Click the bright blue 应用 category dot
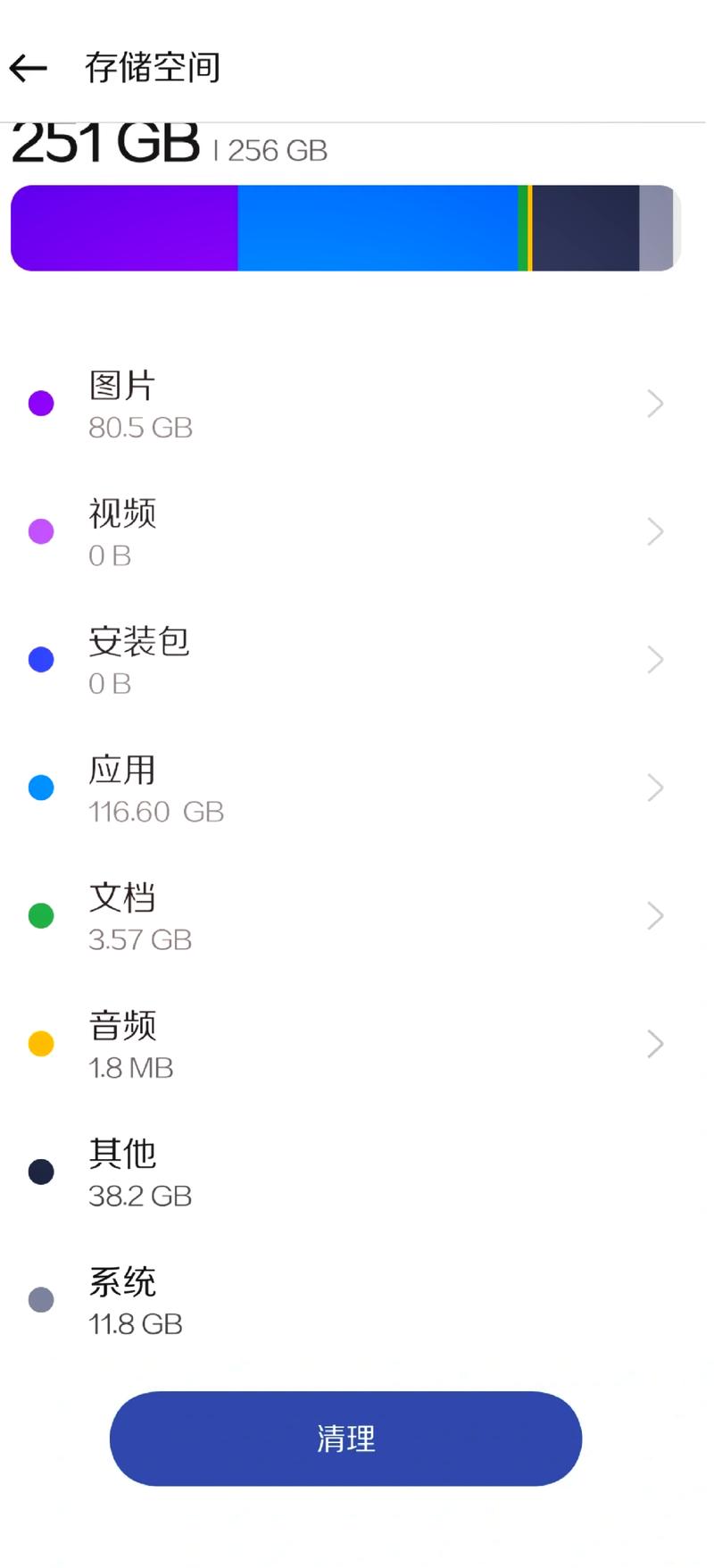714x1568 pixels. click(x=40, y=787)
